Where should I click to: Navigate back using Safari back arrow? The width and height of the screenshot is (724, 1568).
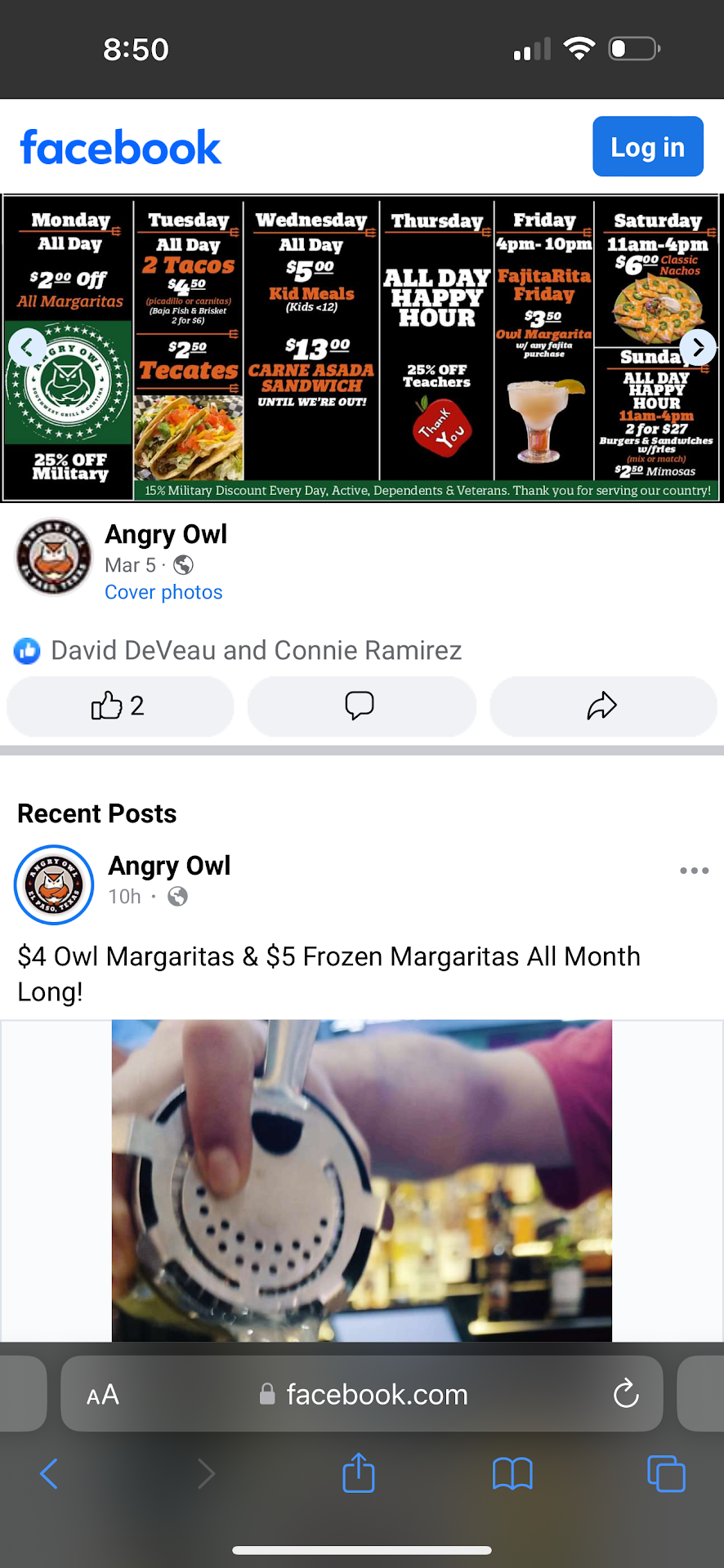pyautogui.click(x=48, y=1473)
